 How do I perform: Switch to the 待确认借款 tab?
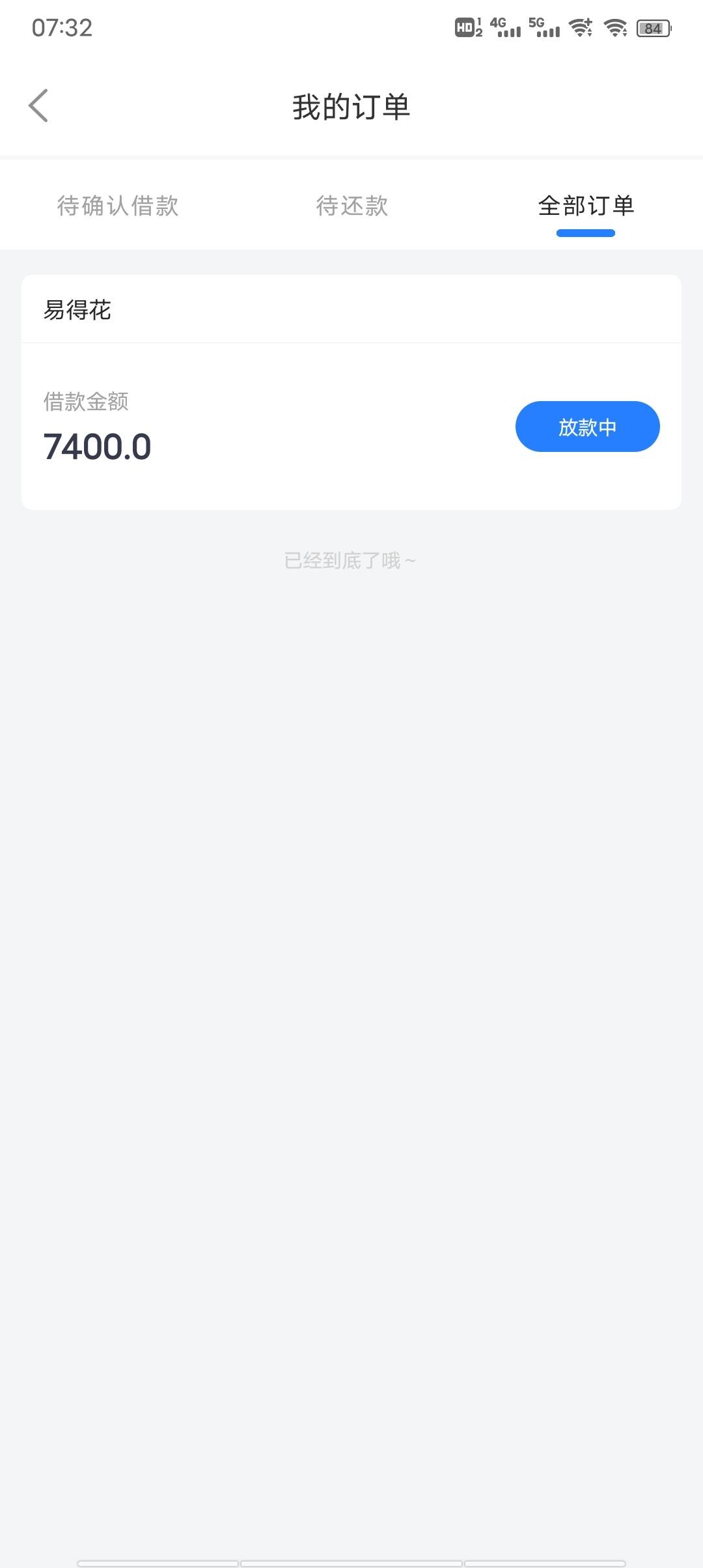pyautogui.click(x=118, y=206)
